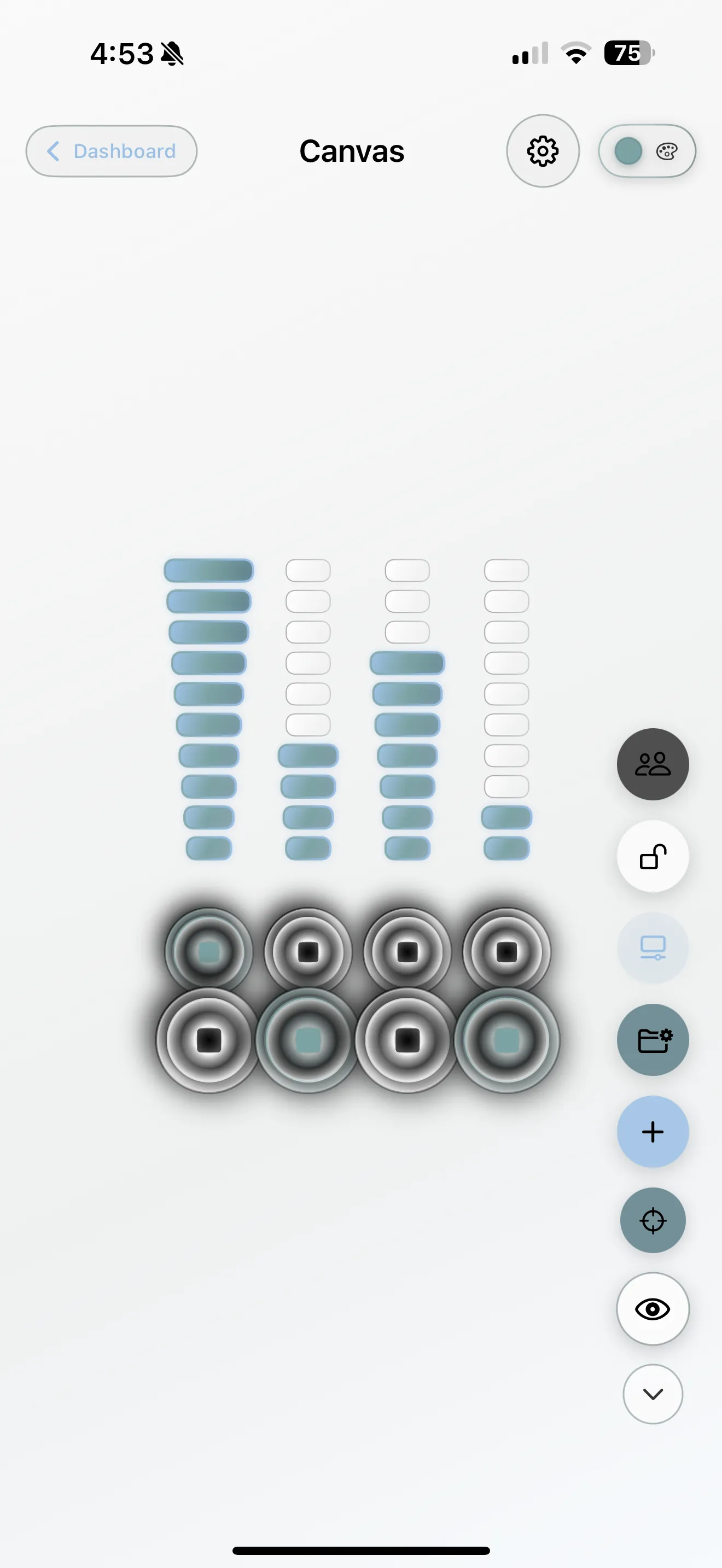
Task: Tap the unlock padlock button
Action: tap(653, 856)
